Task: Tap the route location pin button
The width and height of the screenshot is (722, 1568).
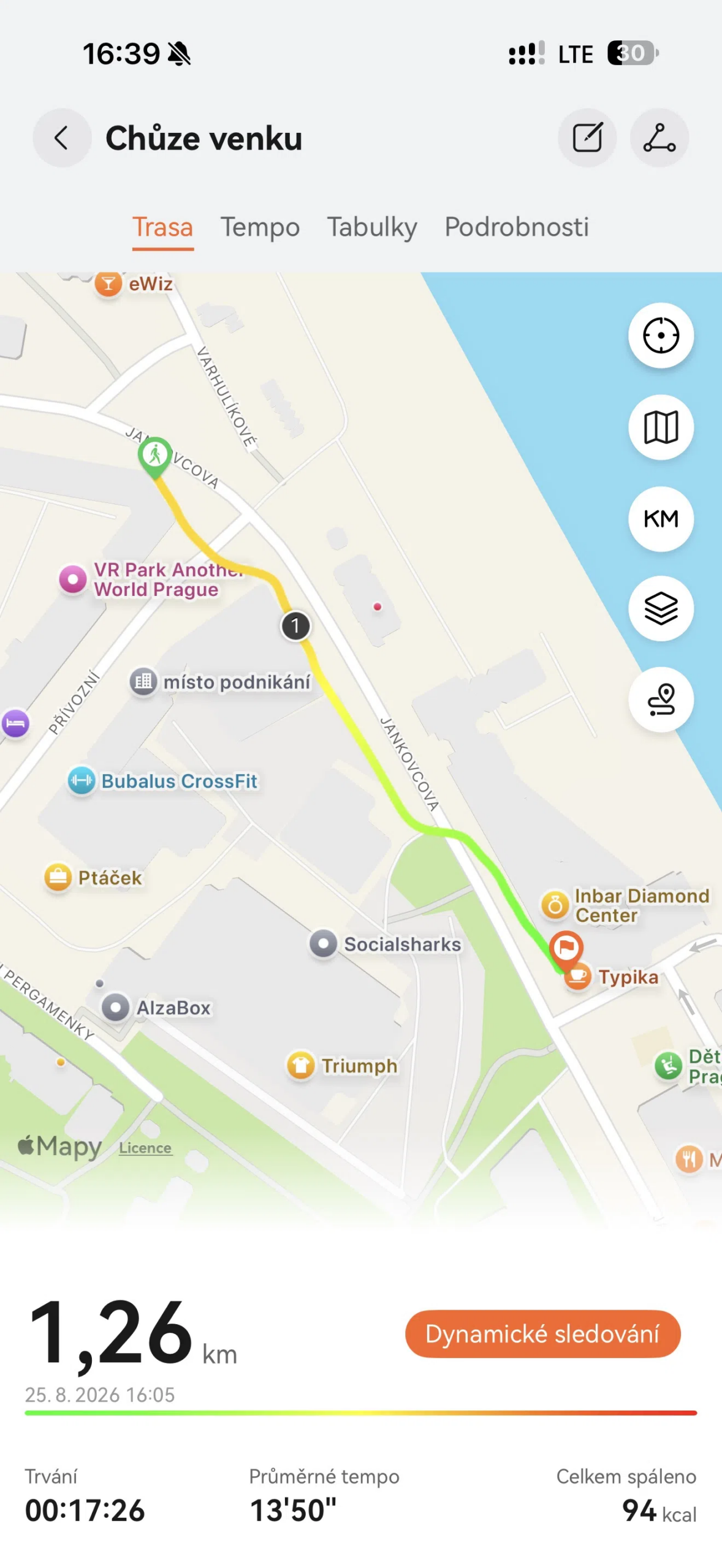Action: tap(661, 699)
